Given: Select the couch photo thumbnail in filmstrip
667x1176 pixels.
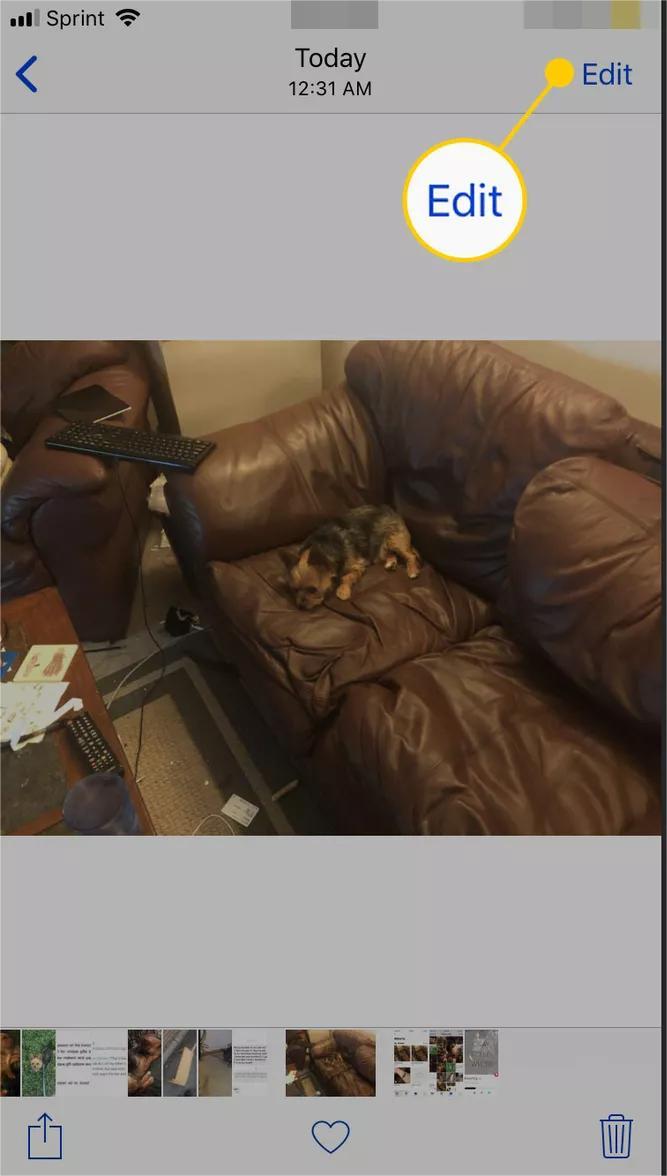Looking at the screenshot, I should [x=330, y=1063].
